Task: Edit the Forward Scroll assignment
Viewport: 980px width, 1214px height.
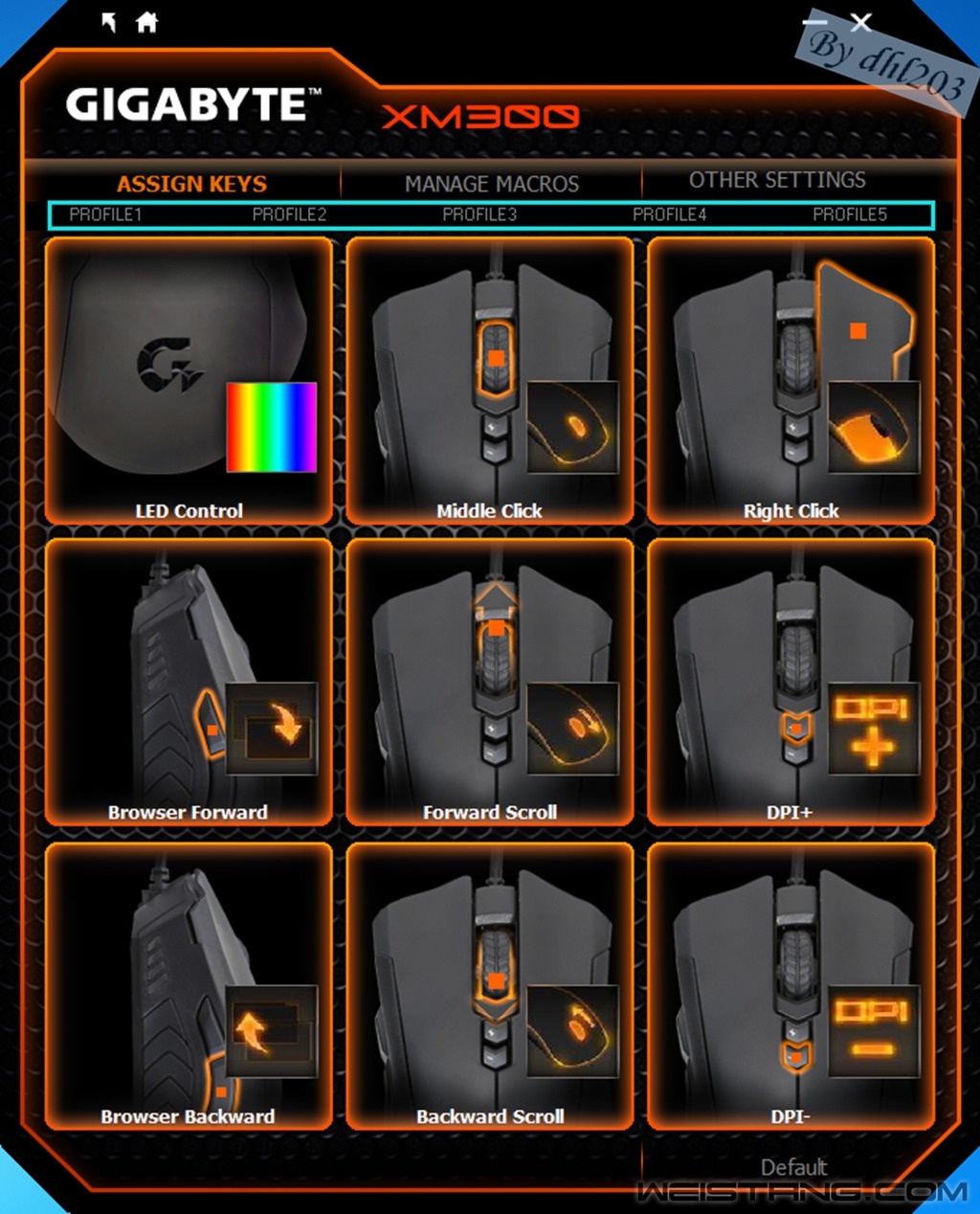Action: click(x=489, y=682)
